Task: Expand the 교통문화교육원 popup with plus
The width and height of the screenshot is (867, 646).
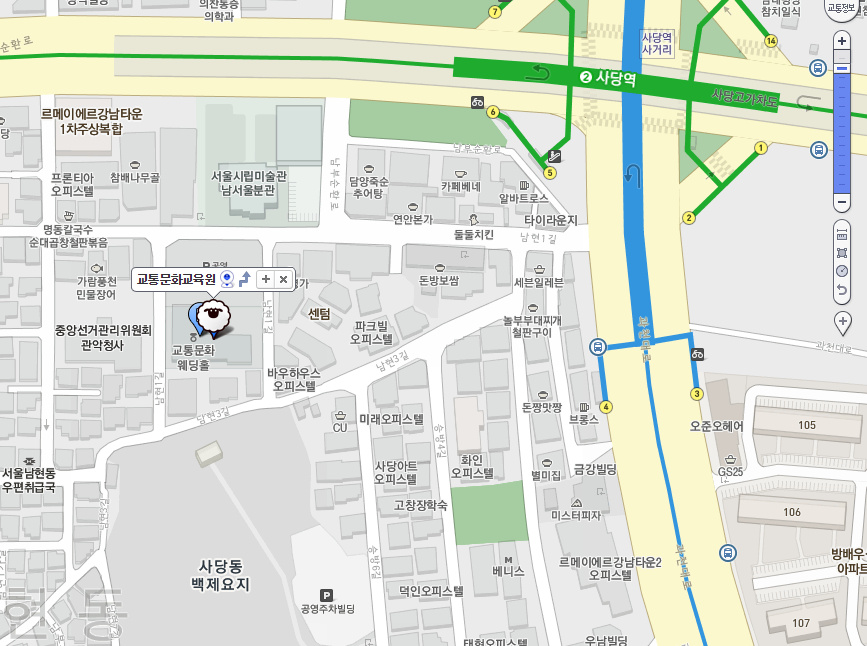Action: [x=265, y=279]
